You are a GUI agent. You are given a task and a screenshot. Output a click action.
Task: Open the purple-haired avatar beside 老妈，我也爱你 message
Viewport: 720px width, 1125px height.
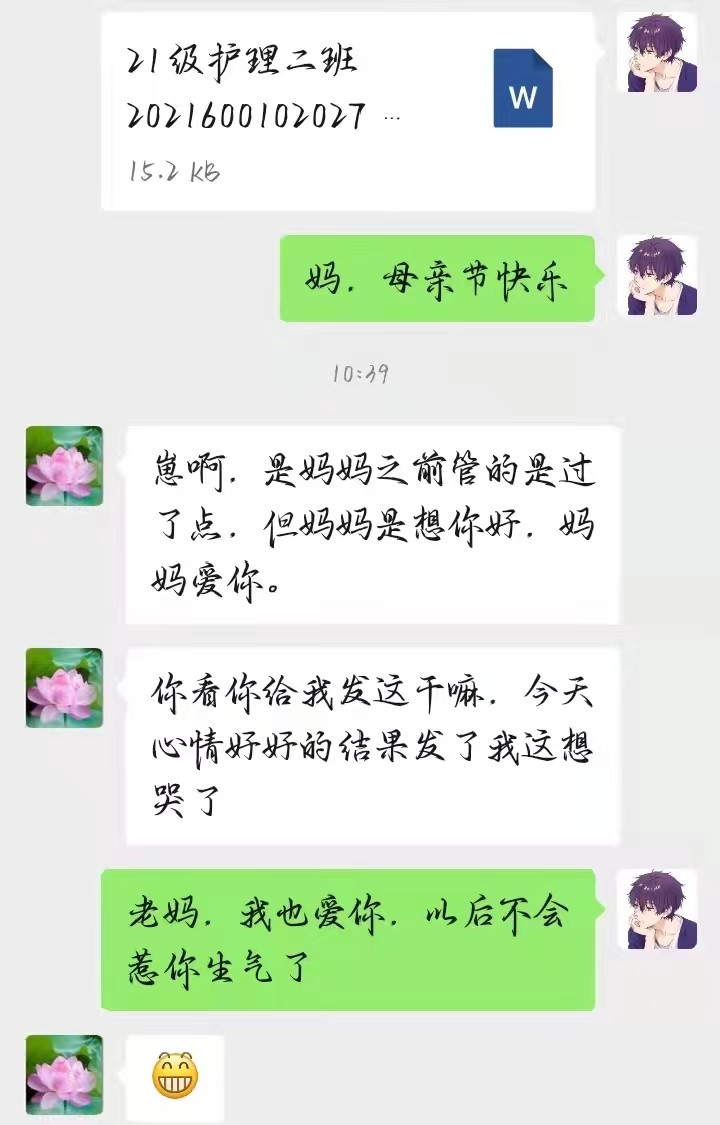pos(656,909)
